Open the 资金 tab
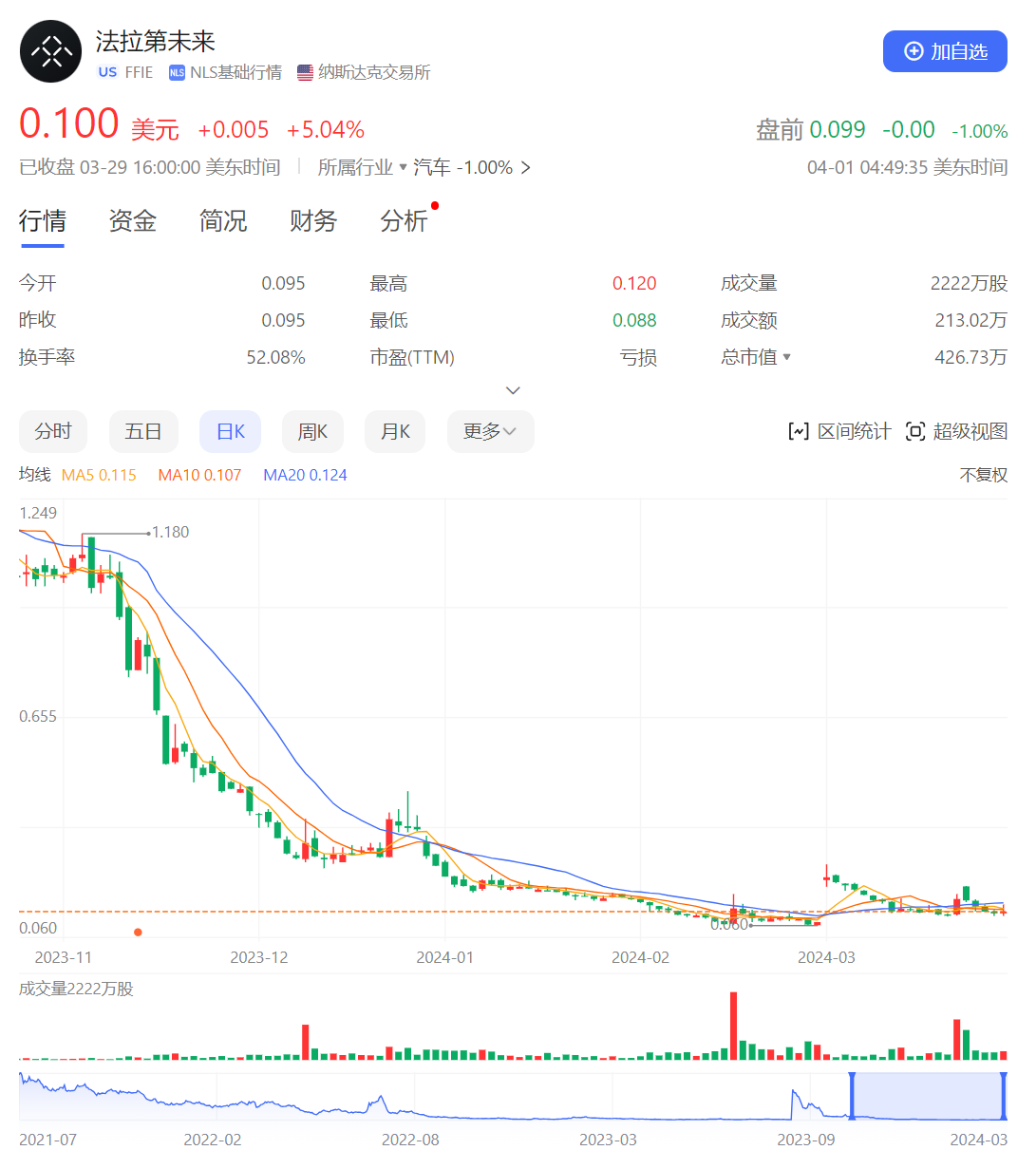This screenshot has height=1169, width=1036. point(132,221)
